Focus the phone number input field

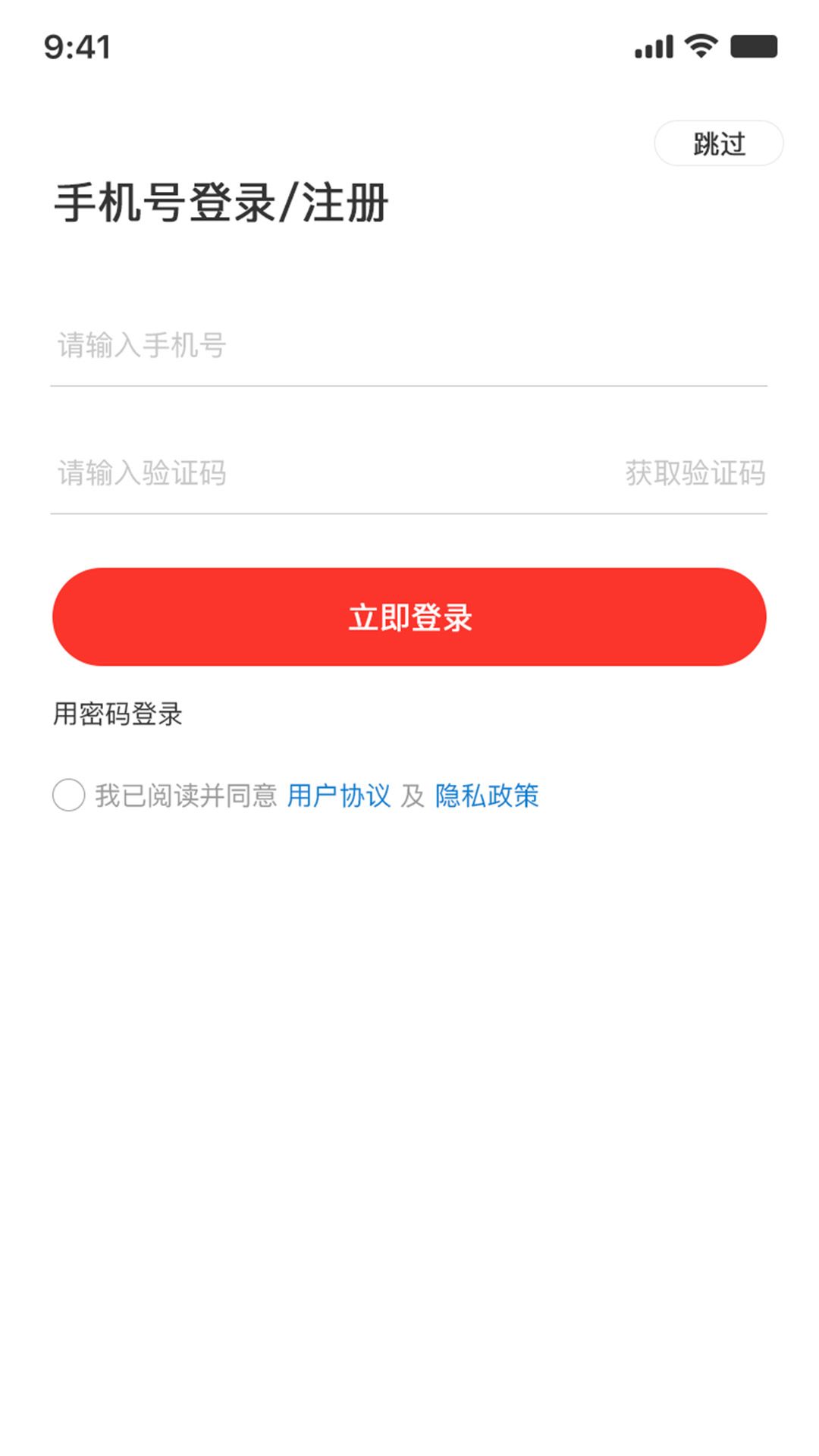[x=409, y=346]
